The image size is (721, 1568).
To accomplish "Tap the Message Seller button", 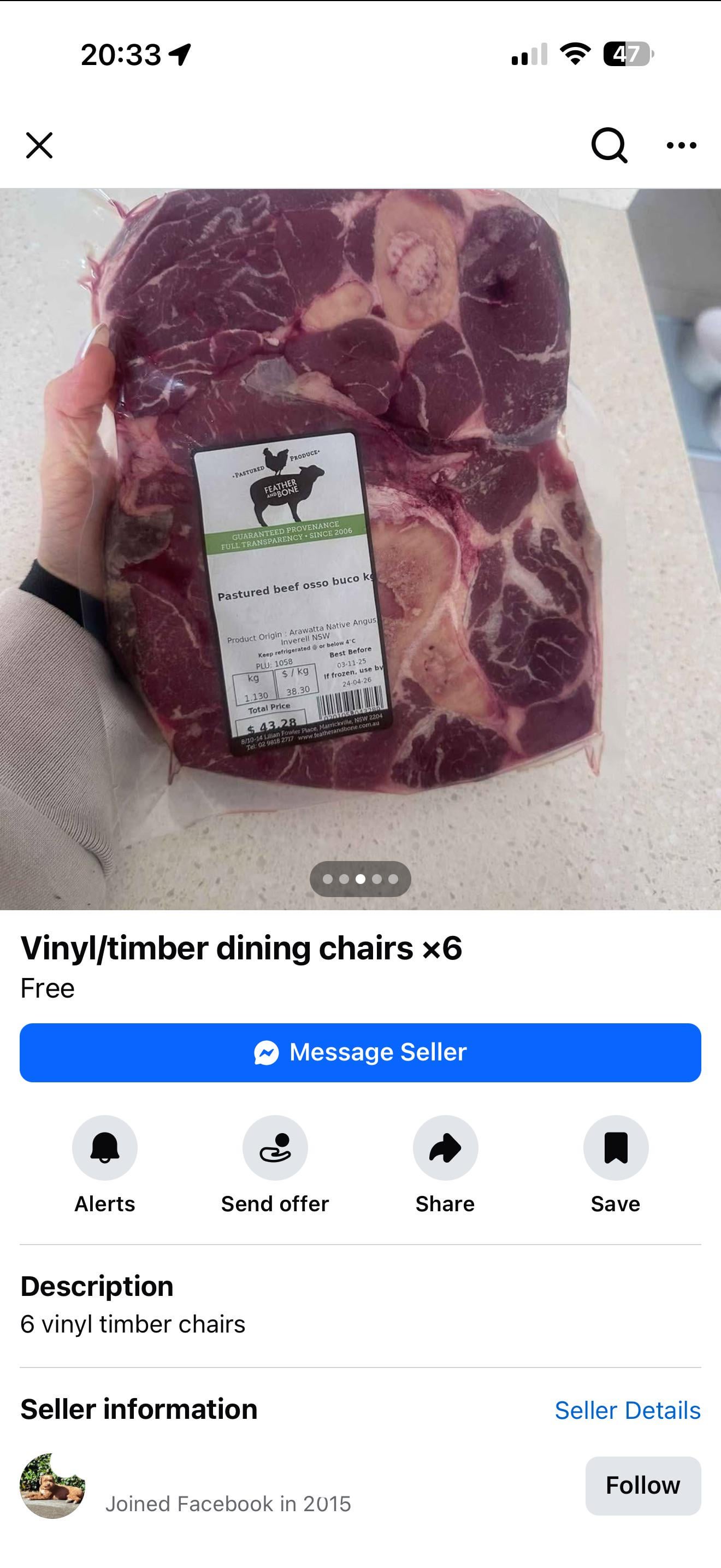I will click(x=360, y=1052).
